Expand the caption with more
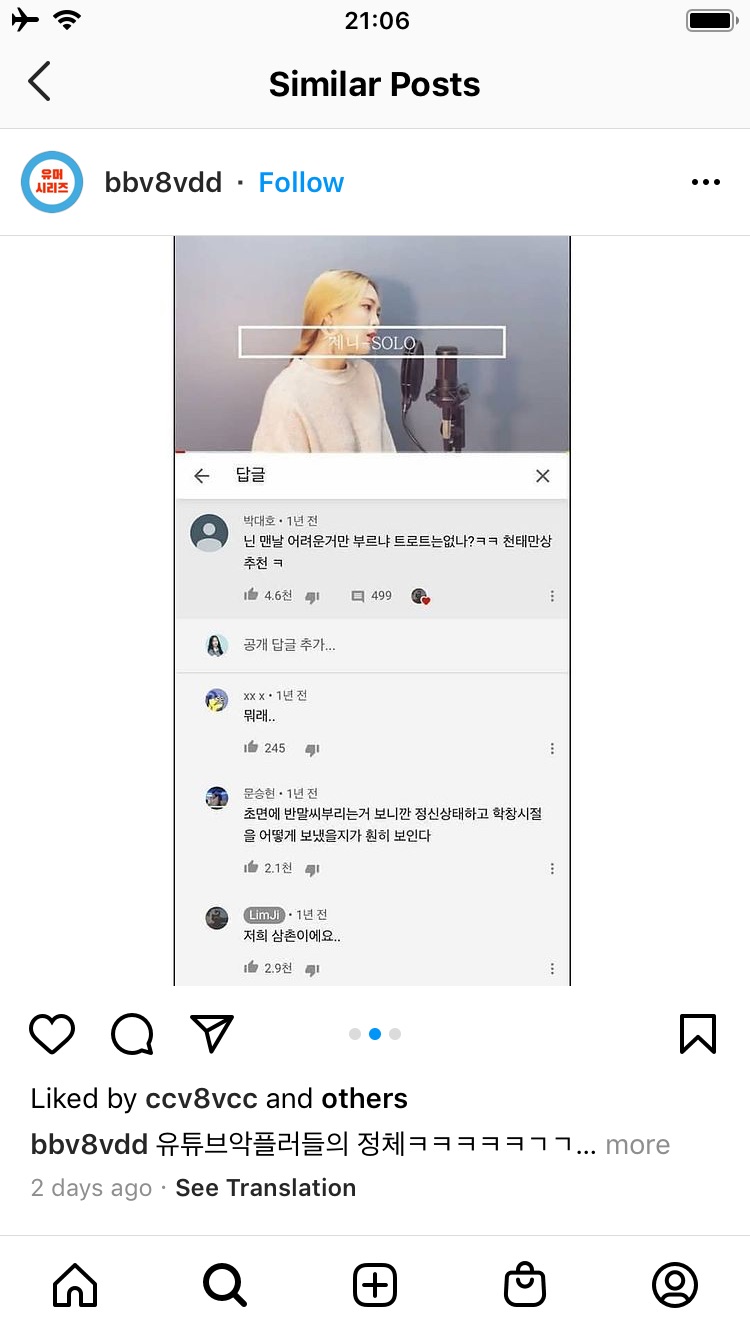The image size is (750, 1334). (x=637, y=1145)
